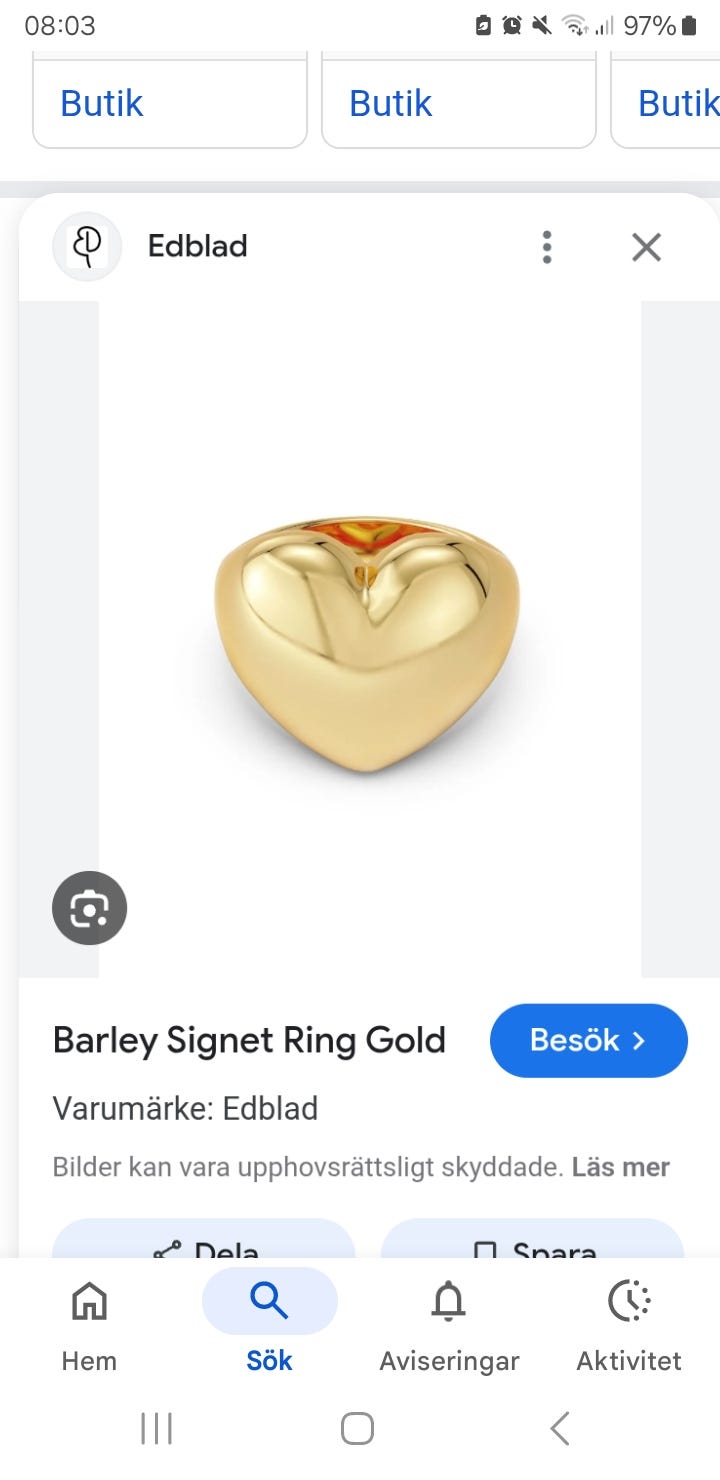Share the ring via Dela
The width and height of the screenshot is (720, 1480).
pos(204,1240)
